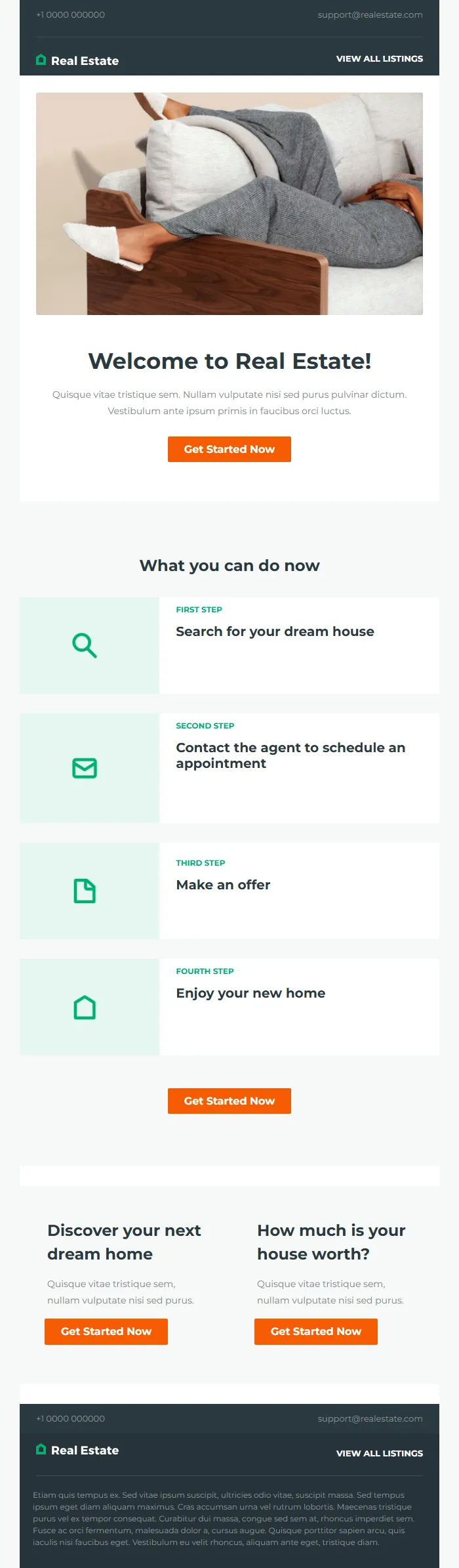Tap Get Started Now under Discover your next dream home
Viewport: 459px width, 1568px height.
coord(106,1332)
